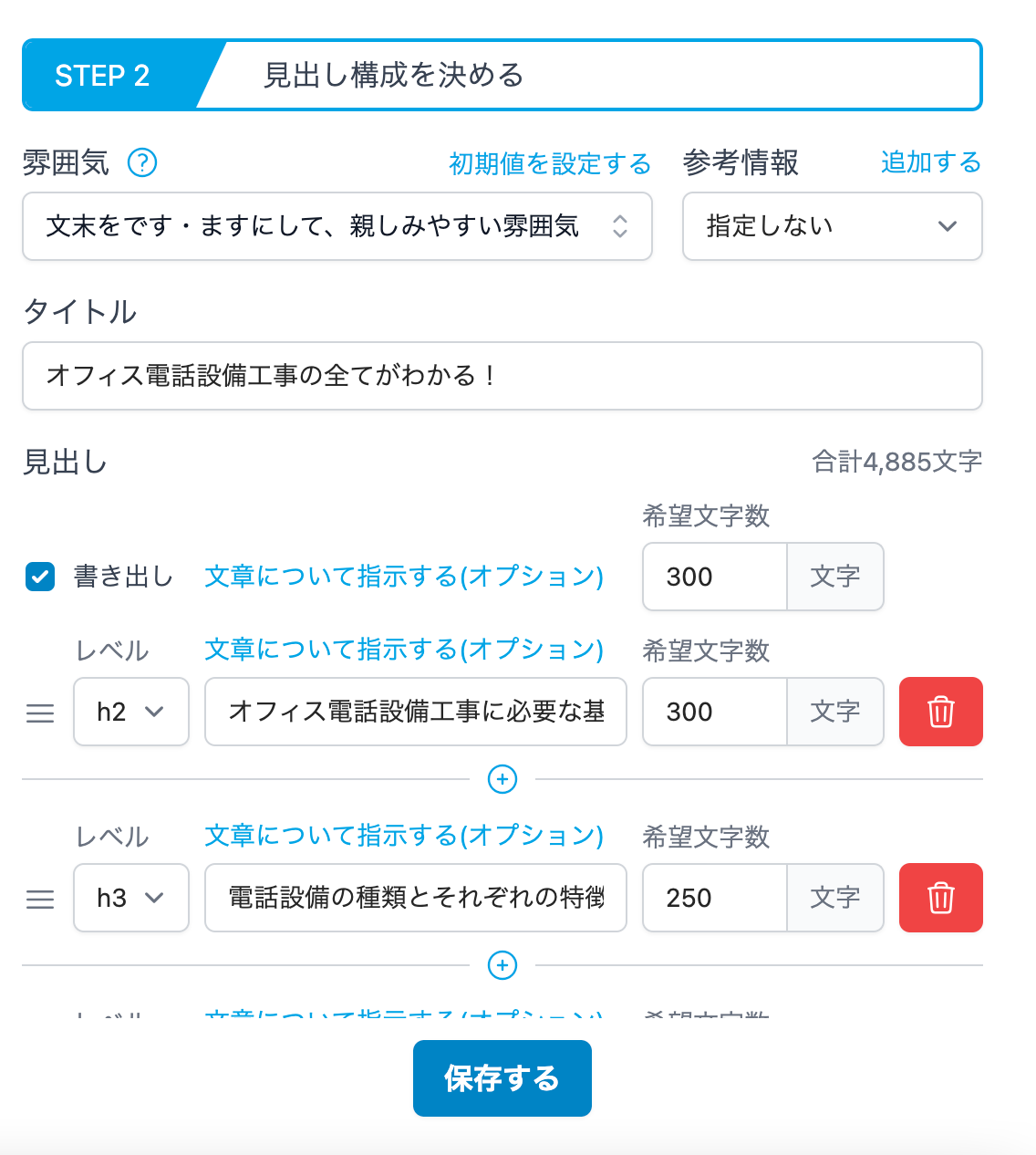Edit the h2 heading character count field
The image size is (1036, 1155).
click(714, 712)
